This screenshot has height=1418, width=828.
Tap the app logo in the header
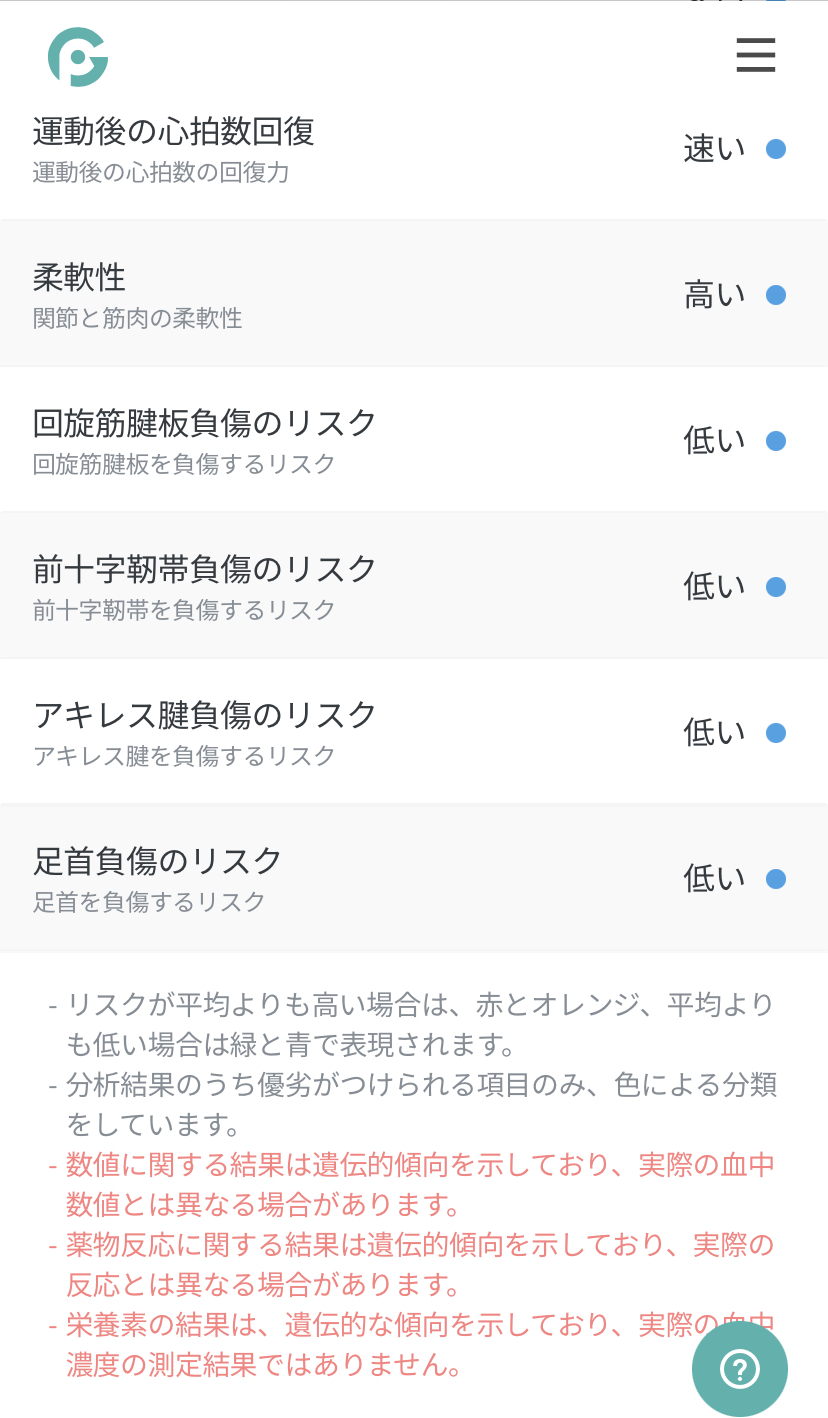coord(78,57)
